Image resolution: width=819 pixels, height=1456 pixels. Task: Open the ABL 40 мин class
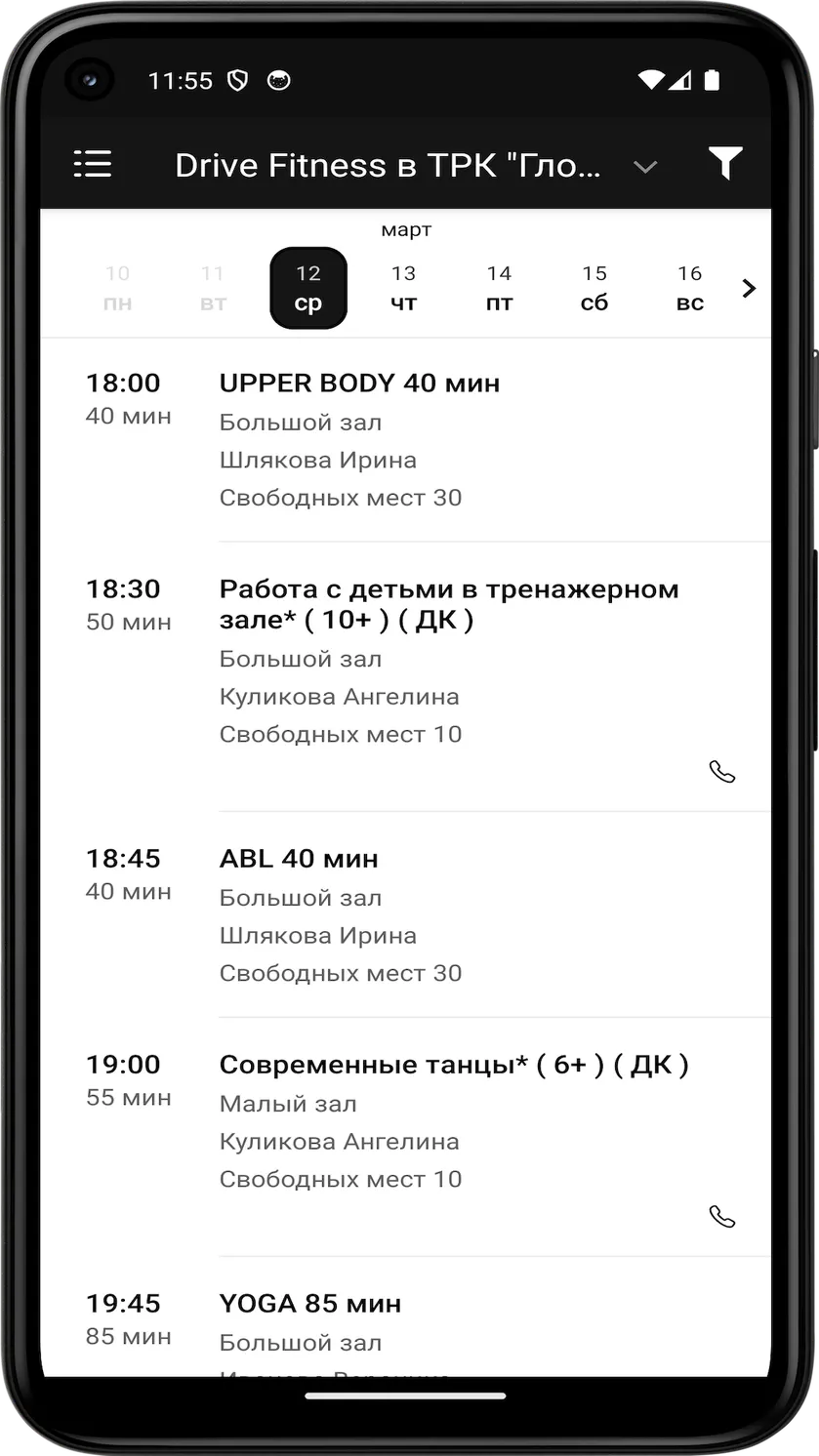(x=405, y=914)
